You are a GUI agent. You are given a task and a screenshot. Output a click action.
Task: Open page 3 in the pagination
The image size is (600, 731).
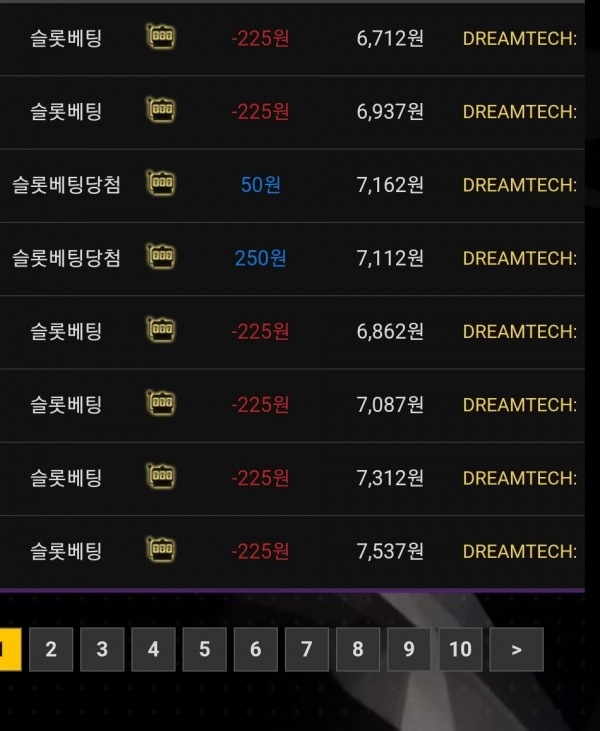pos(102,650)
